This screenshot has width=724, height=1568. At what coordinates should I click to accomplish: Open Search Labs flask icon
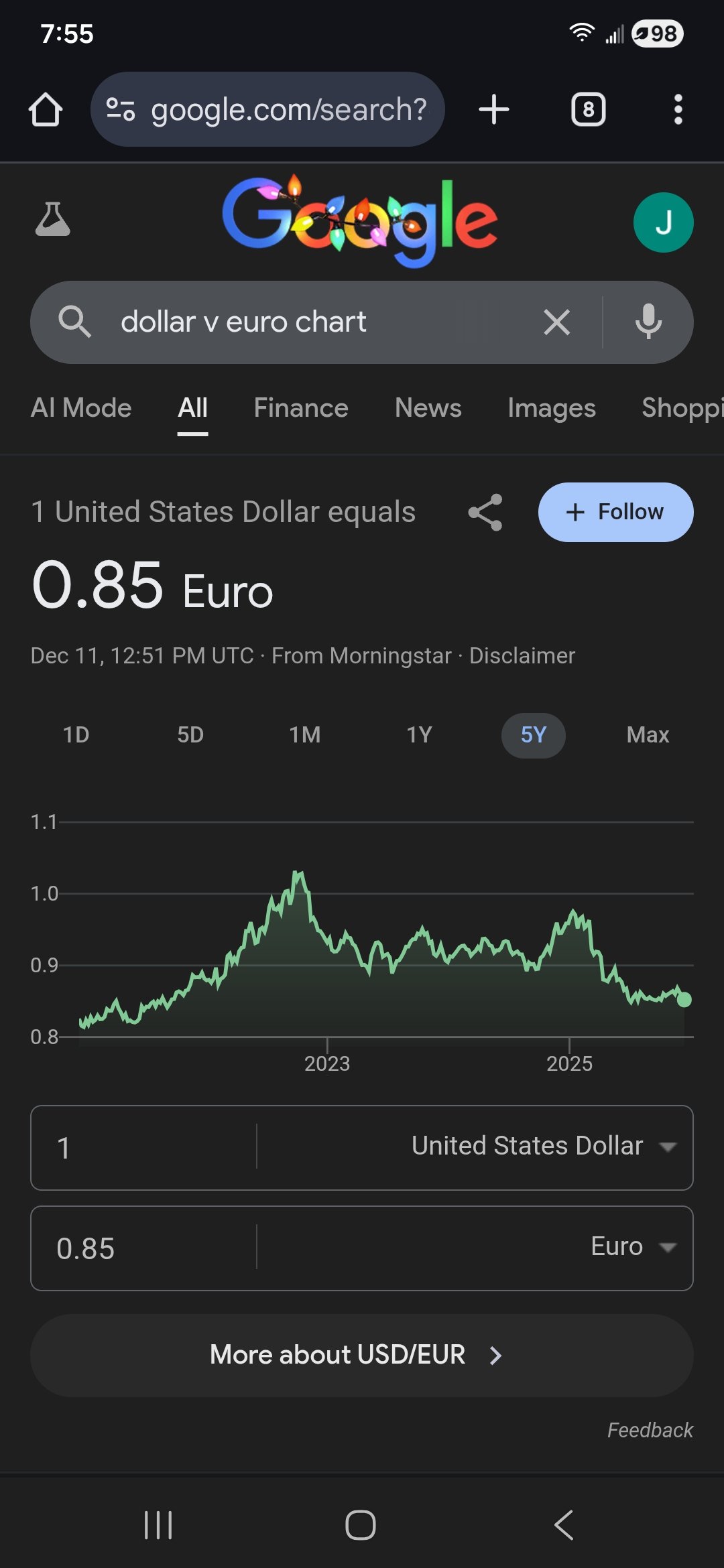coord(52,219)
